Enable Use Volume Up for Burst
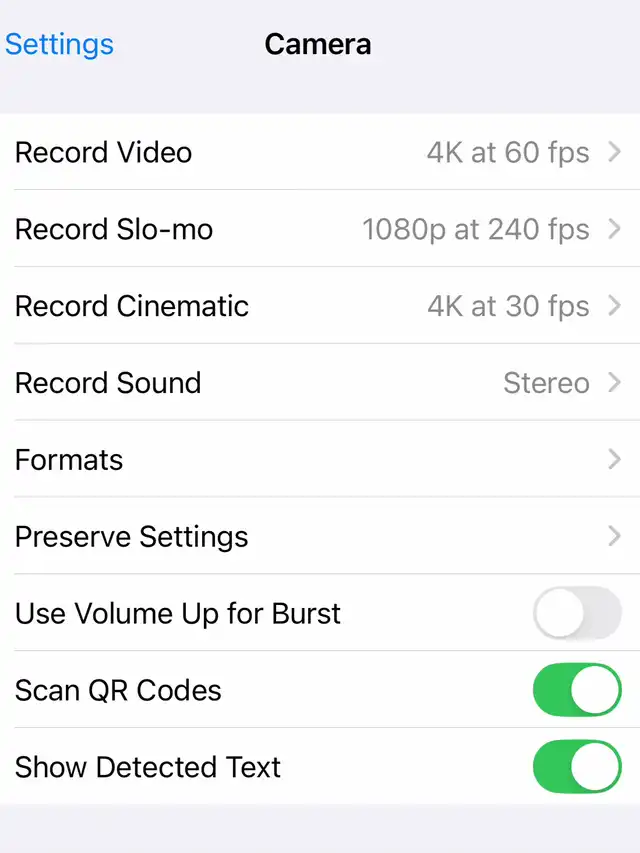This screenshot has height=853, width=640. pyautogui.click(x=577, y=613)
